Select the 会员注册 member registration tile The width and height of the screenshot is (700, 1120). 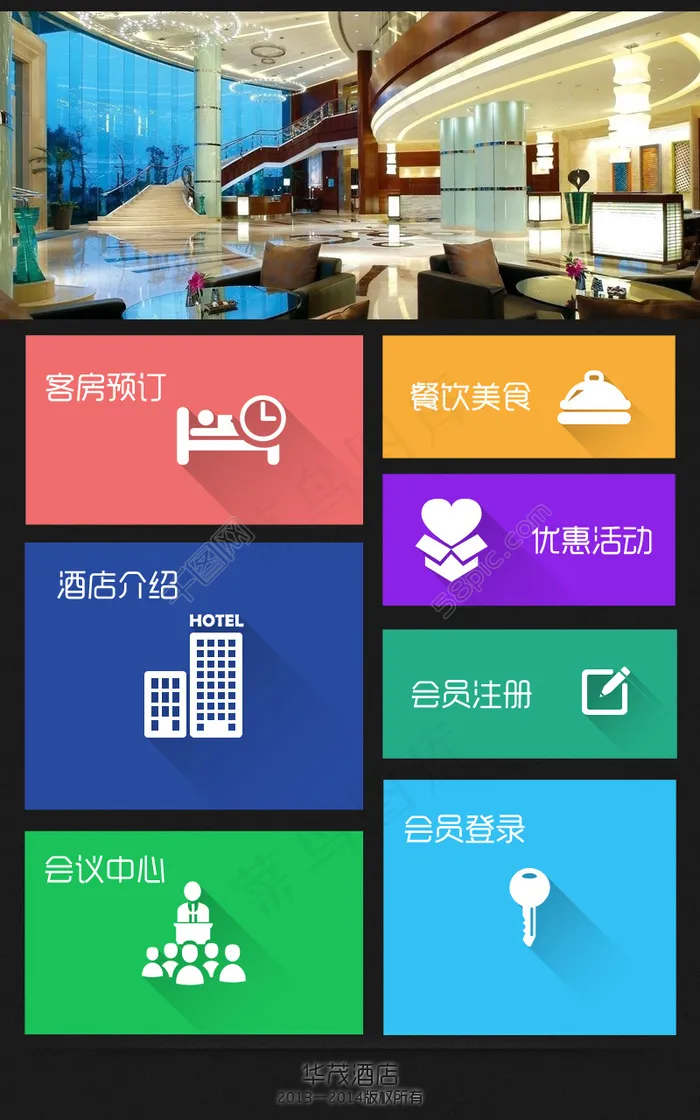click(x=529, y=694)
